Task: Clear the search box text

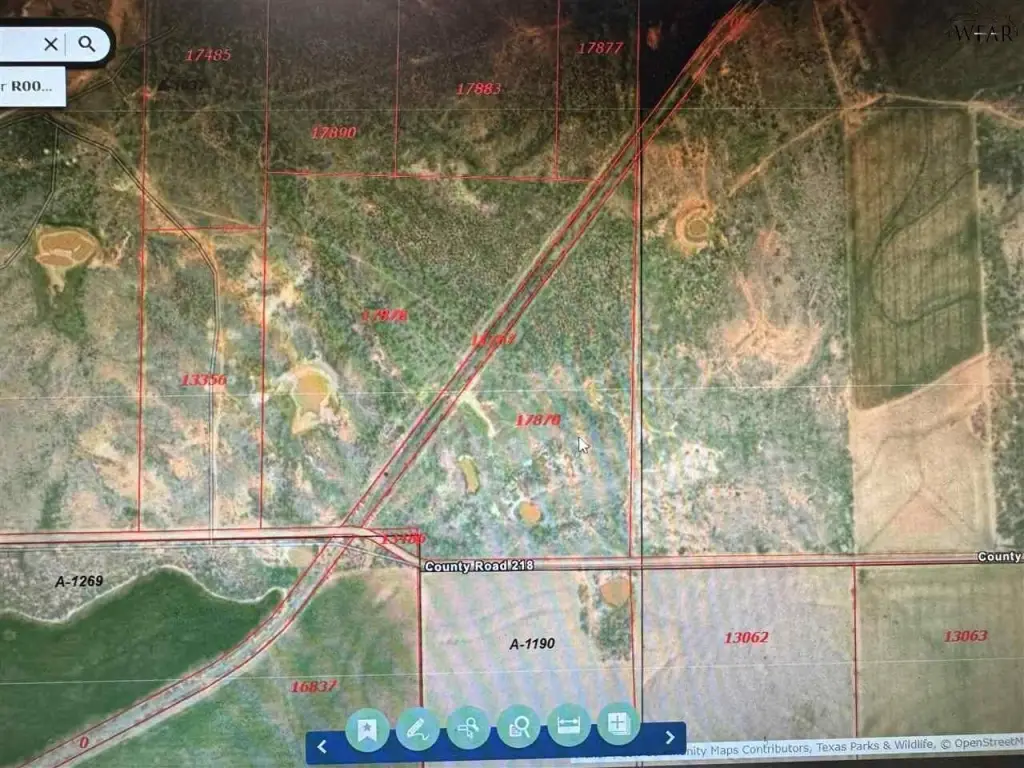Action: point(51,44)
